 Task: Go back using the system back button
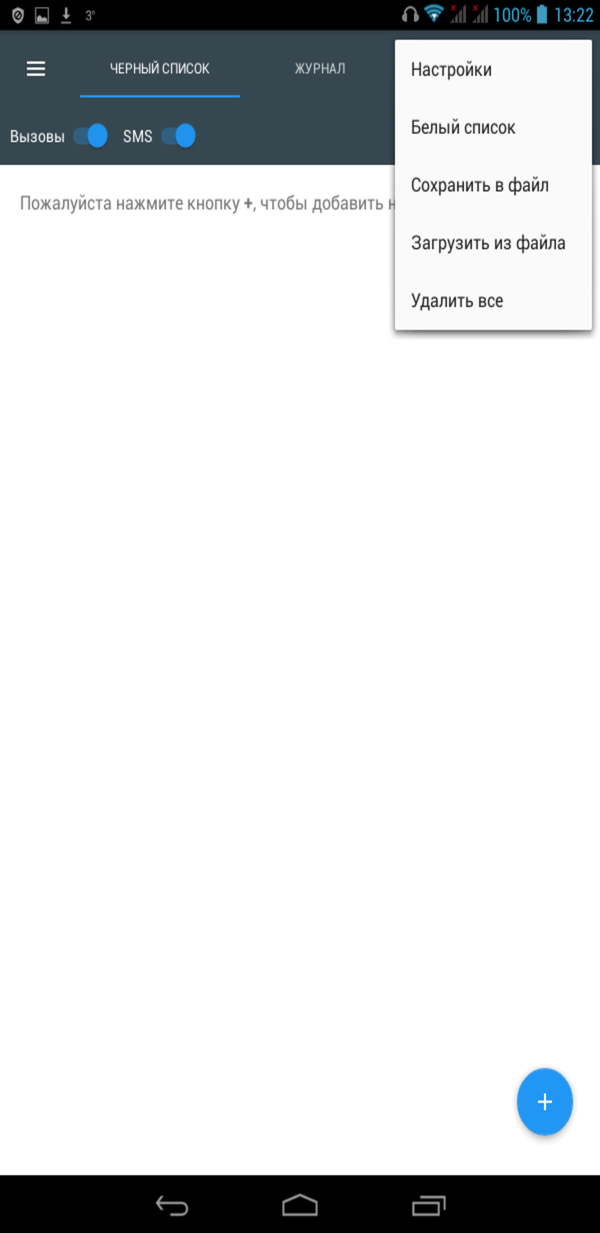tap(172, 1206)
